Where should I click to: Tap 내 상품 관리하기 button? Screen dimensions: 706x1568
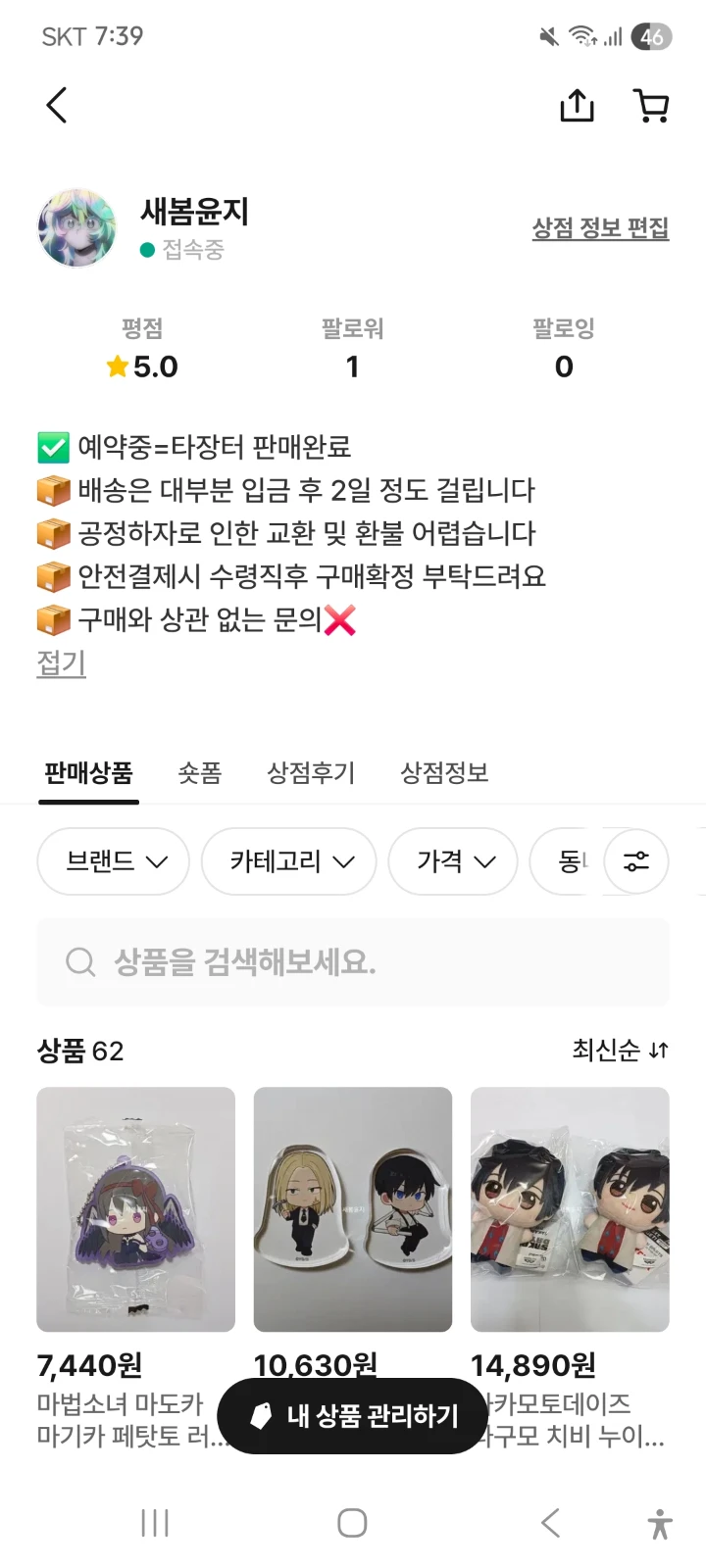[353, 1416]
